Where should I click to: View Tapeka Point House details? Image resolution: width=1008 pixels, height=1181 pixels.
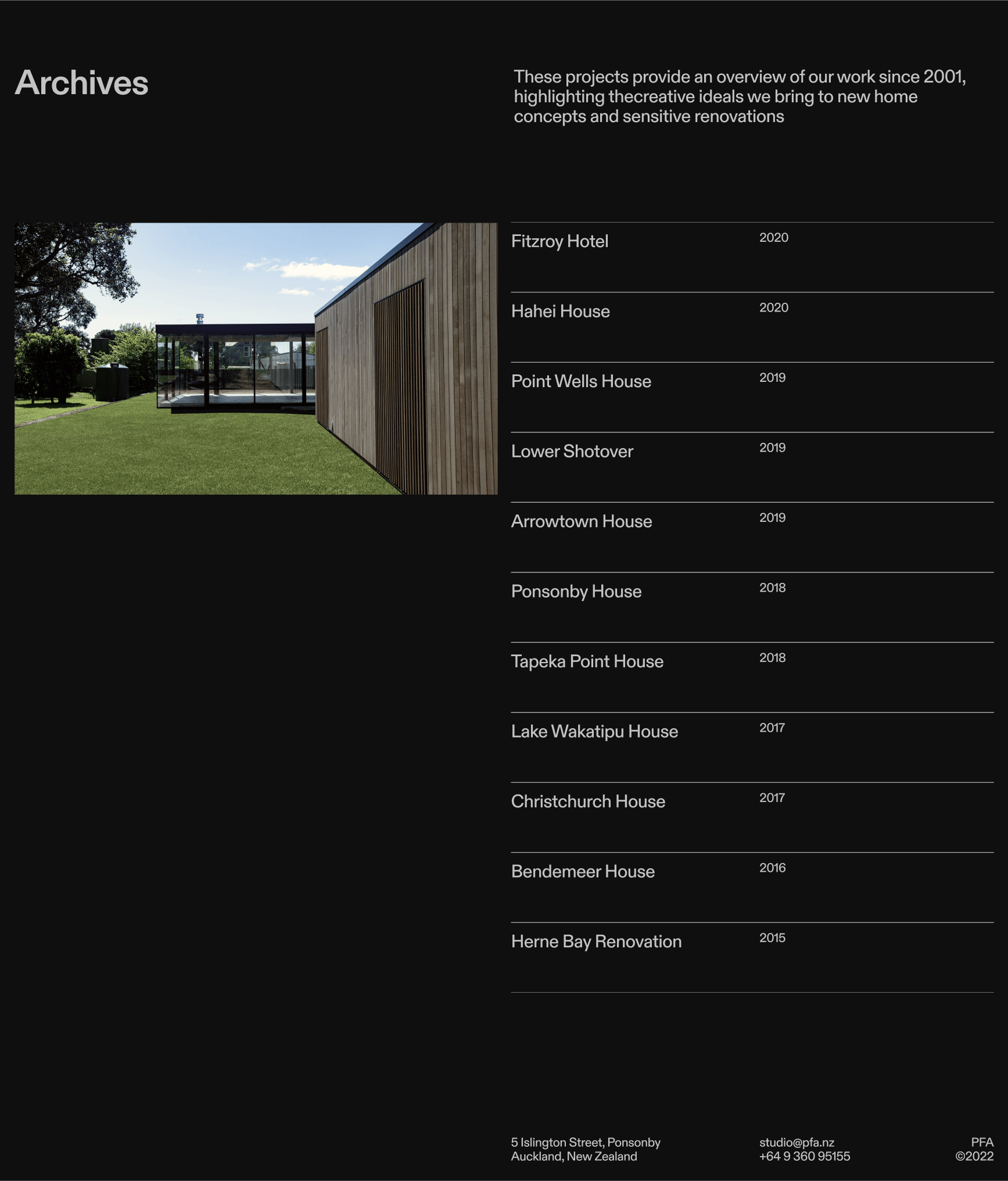coord(587,661)
